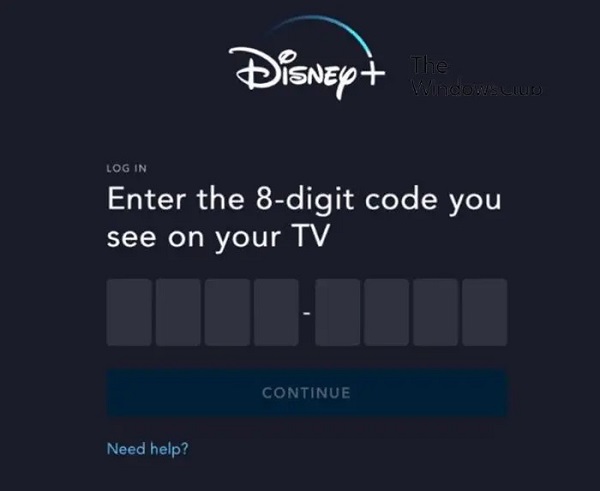Image resolution: width=600 pixels, height=491 pixels.
Task: Select the fifth code digit box
Action: click(337, 312)
